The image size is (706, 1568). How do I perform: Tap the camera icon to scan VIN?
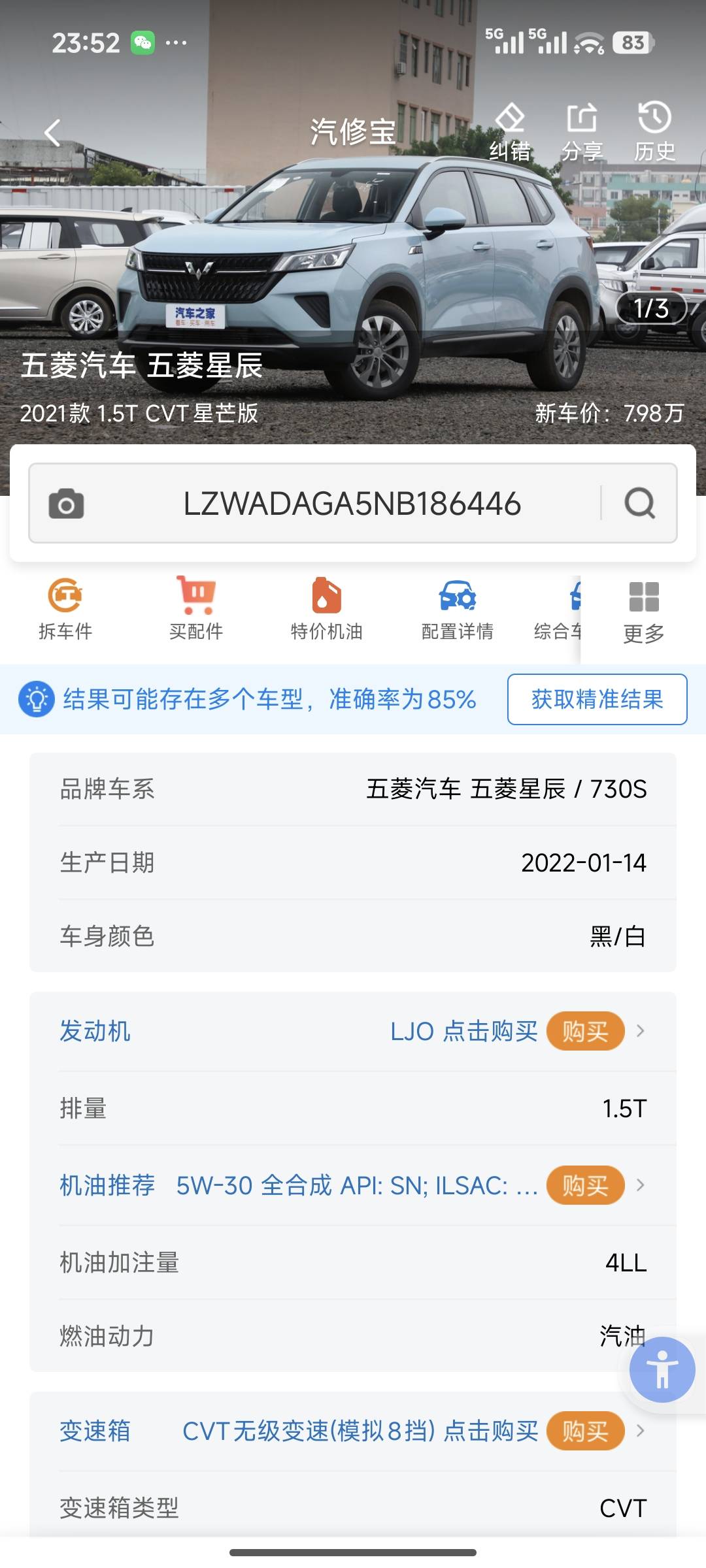point(66,504)
